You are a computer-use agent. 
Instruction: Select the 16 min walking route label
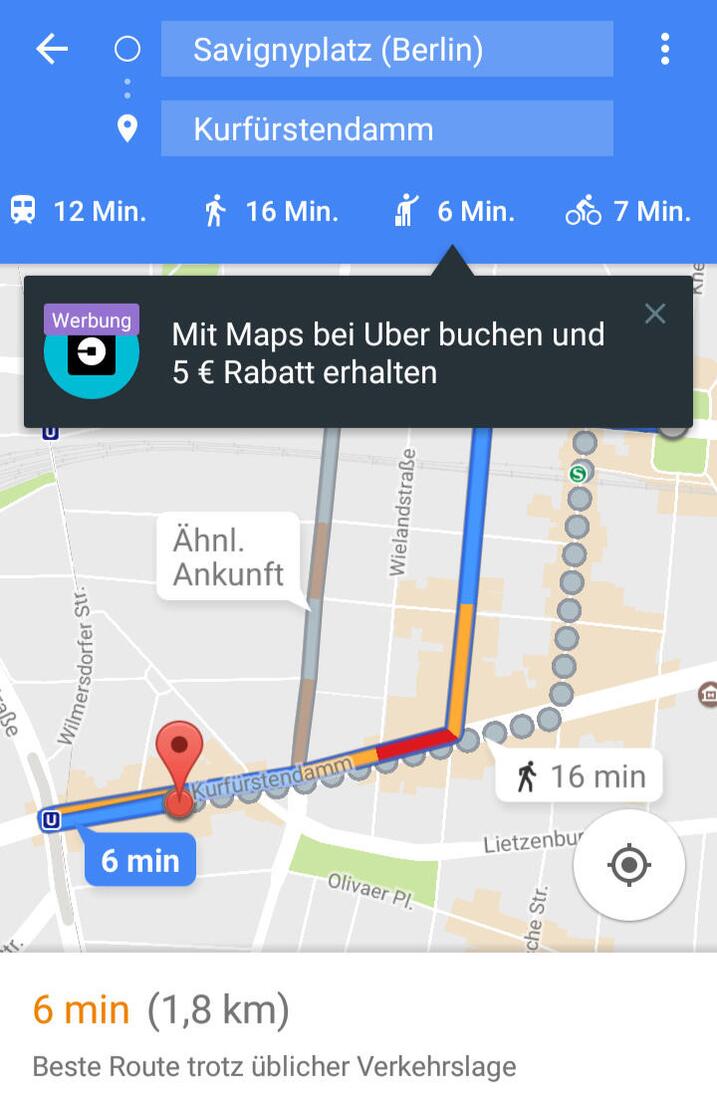[x=580, y=776]
